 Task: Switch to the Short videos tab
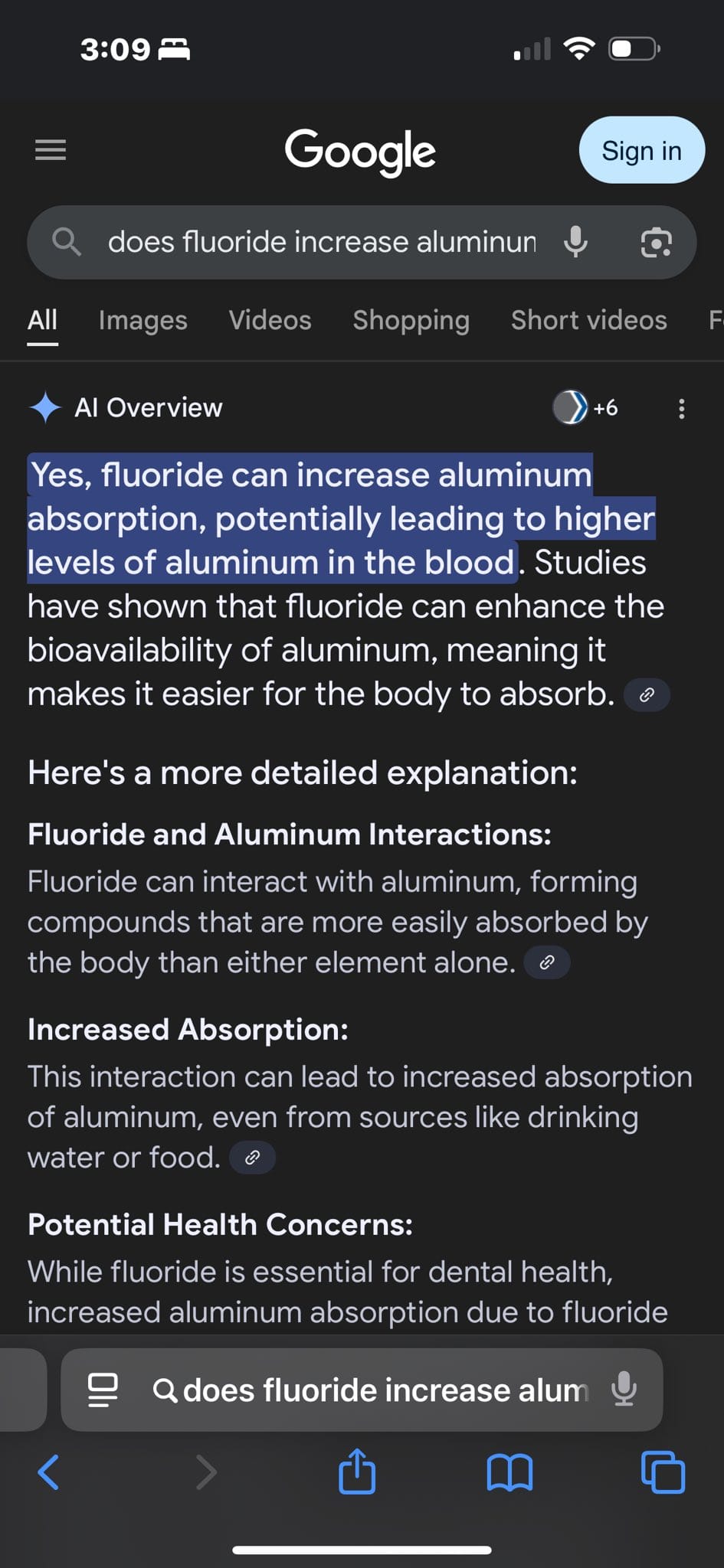click(x=588, y=320)
